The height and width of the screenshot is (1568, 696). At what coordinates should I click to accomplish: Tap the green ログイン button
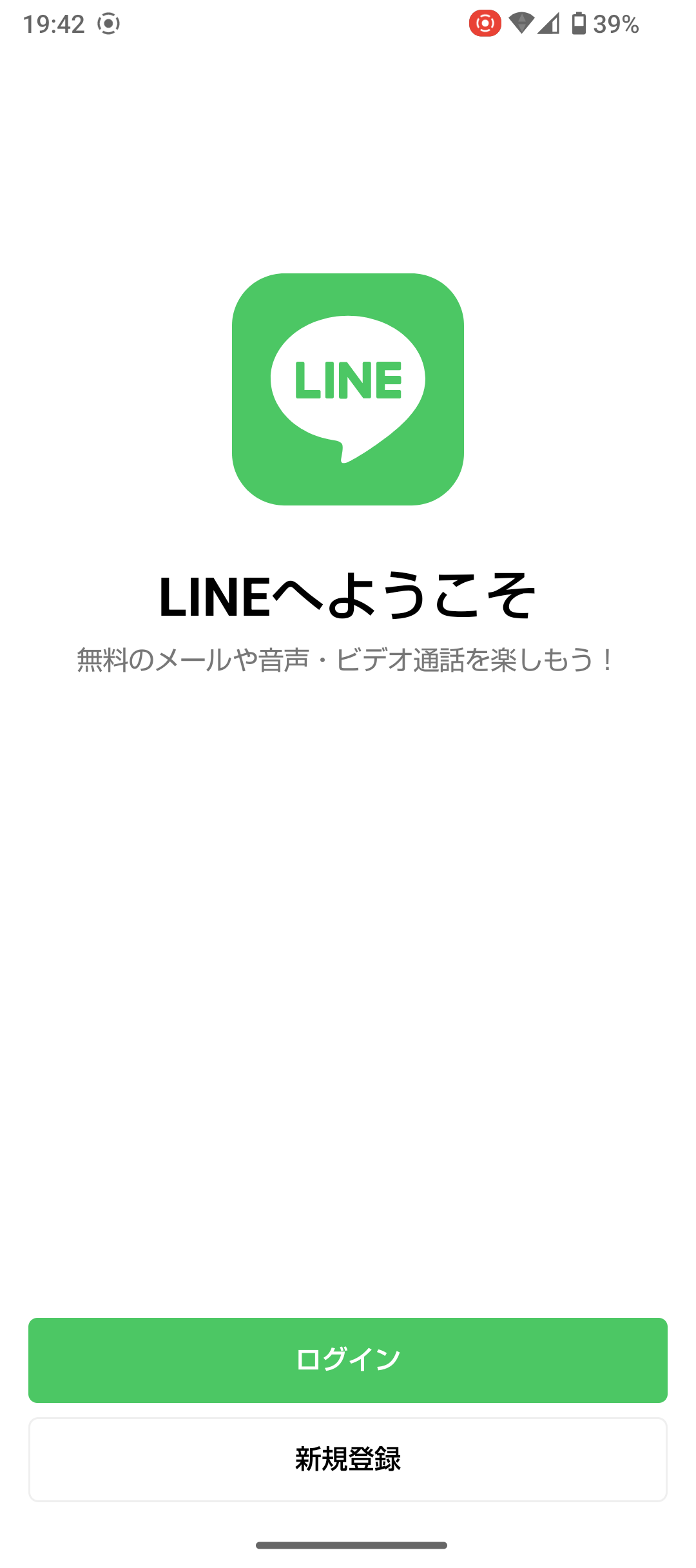click(x=348, y=1360)
